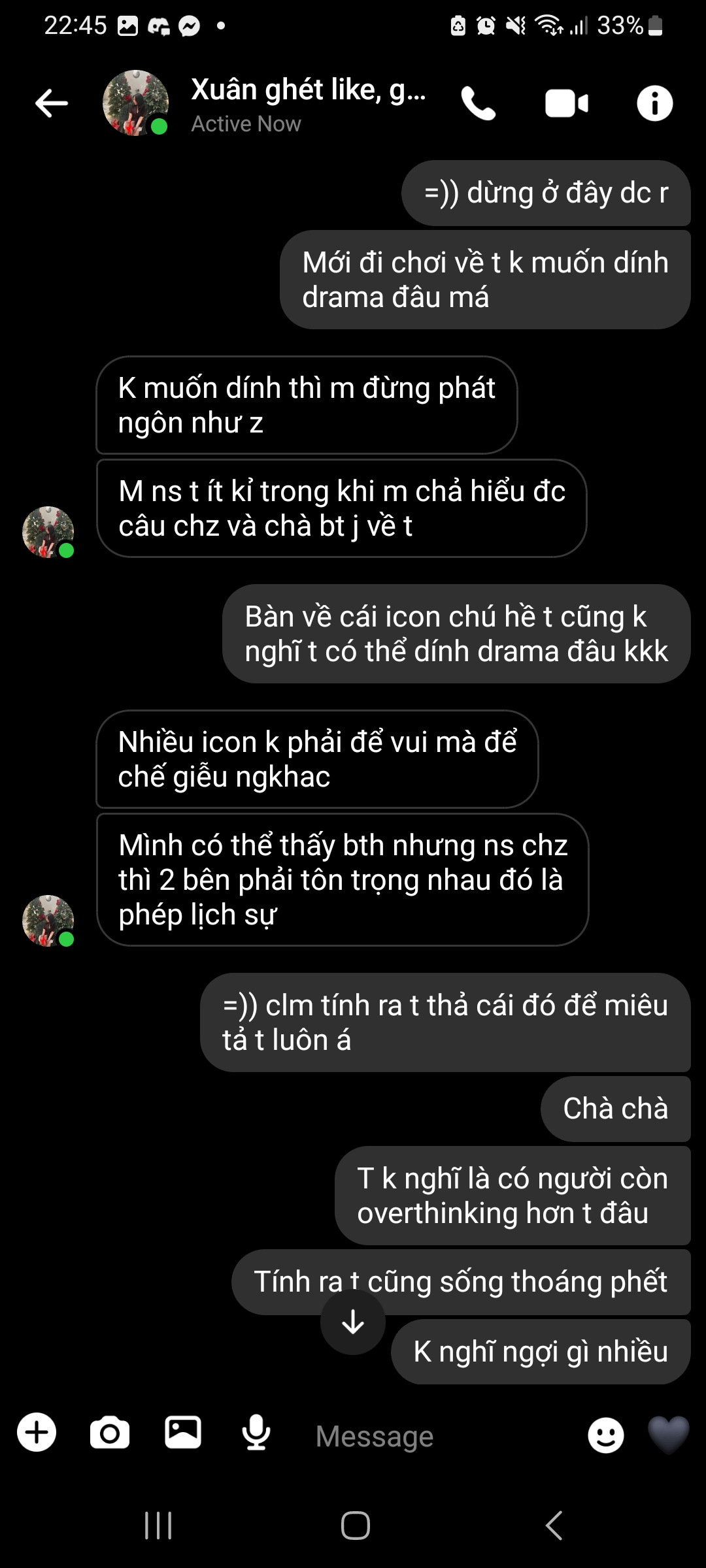The width and height of the screenshot is (706, 1568).
Task: Open the photo gallery picker
Action: click(x=183, y=1433)
